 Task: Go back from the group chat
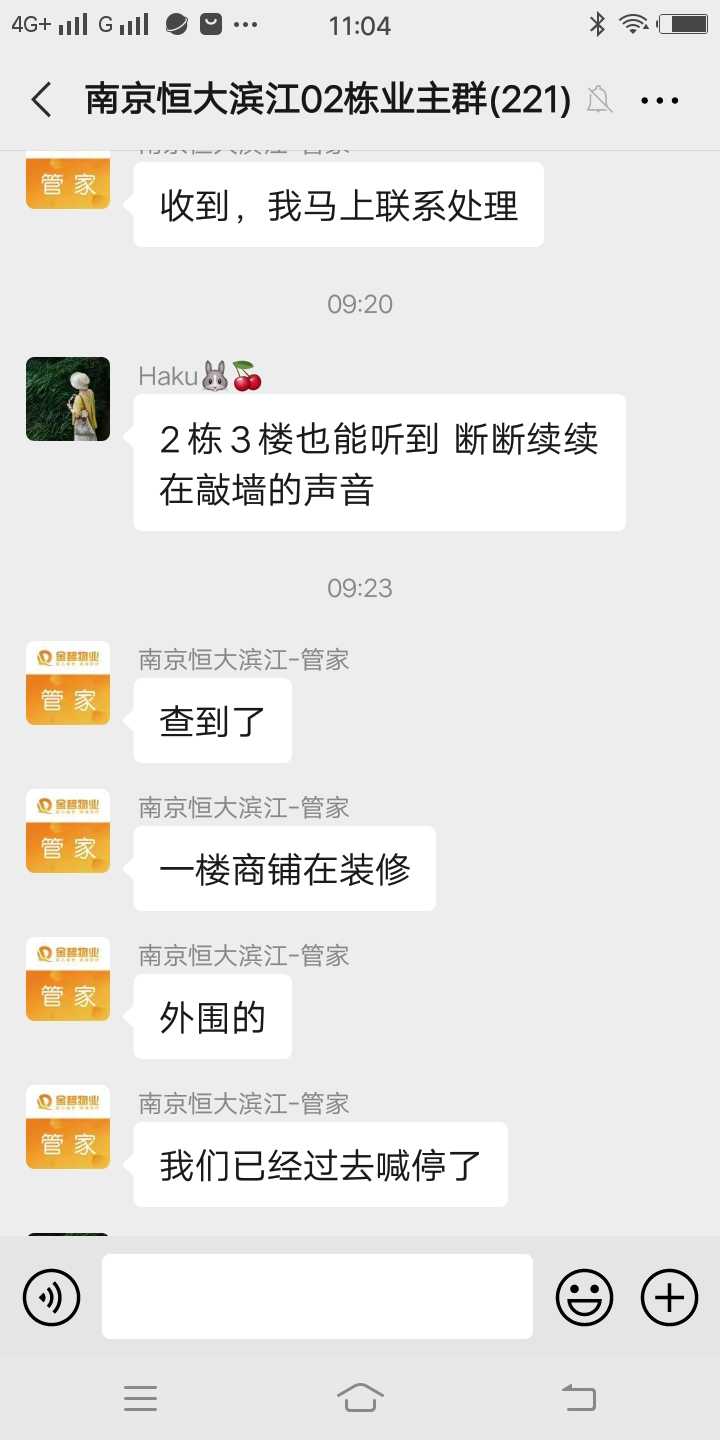pyautogui.click(x=41, y=100)
